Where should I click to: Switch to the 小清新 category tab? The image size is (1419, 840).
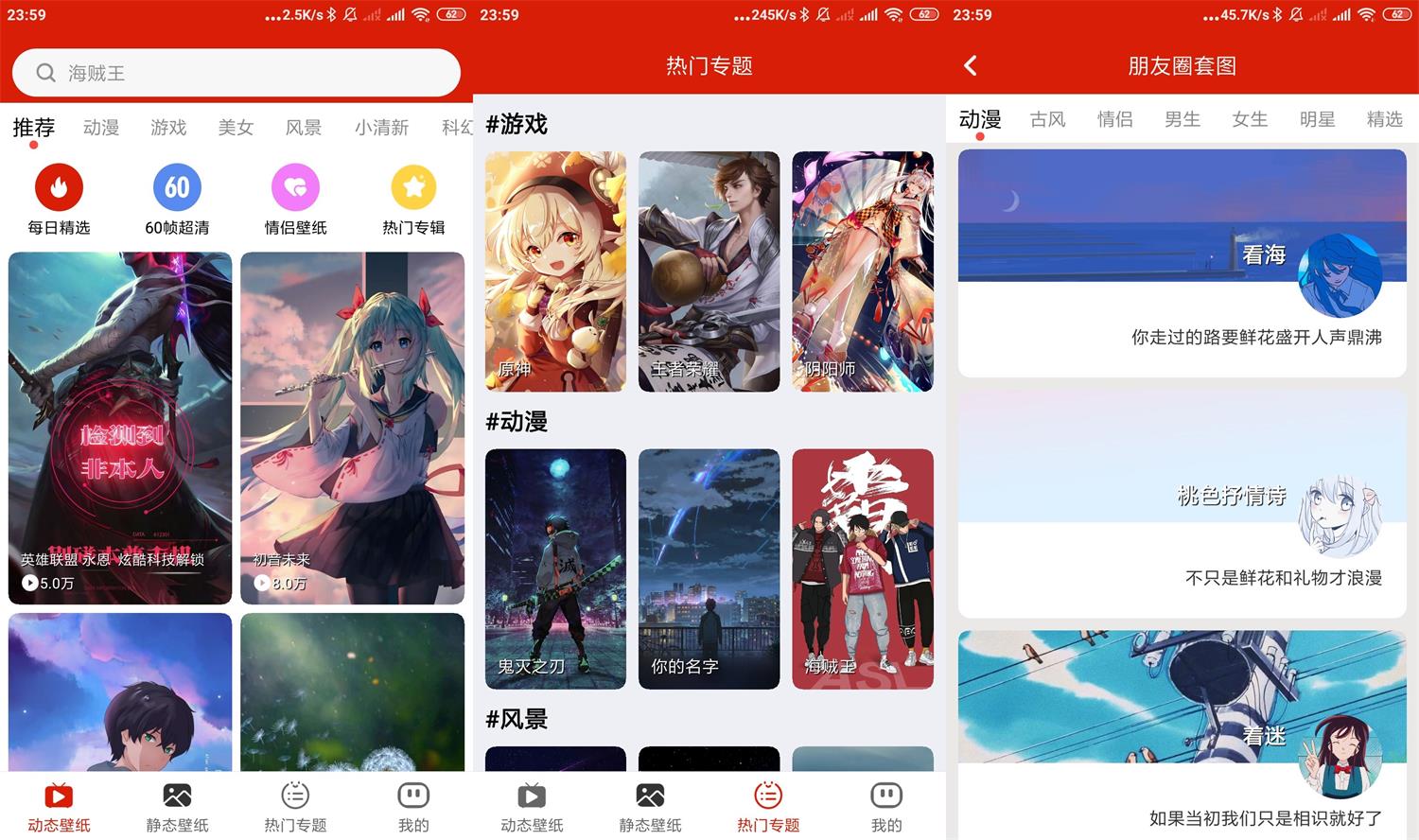point(381,128)
